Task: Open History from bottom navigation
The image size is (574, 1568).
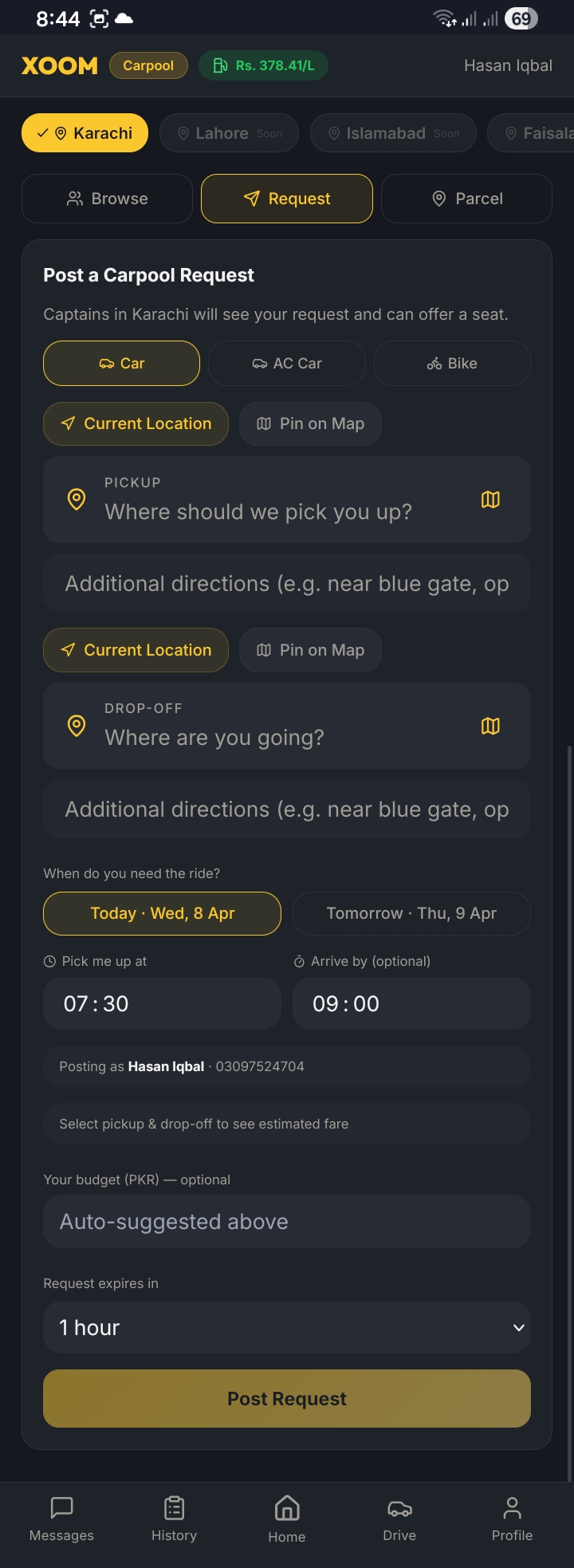Action: [x=173, y=1519]
